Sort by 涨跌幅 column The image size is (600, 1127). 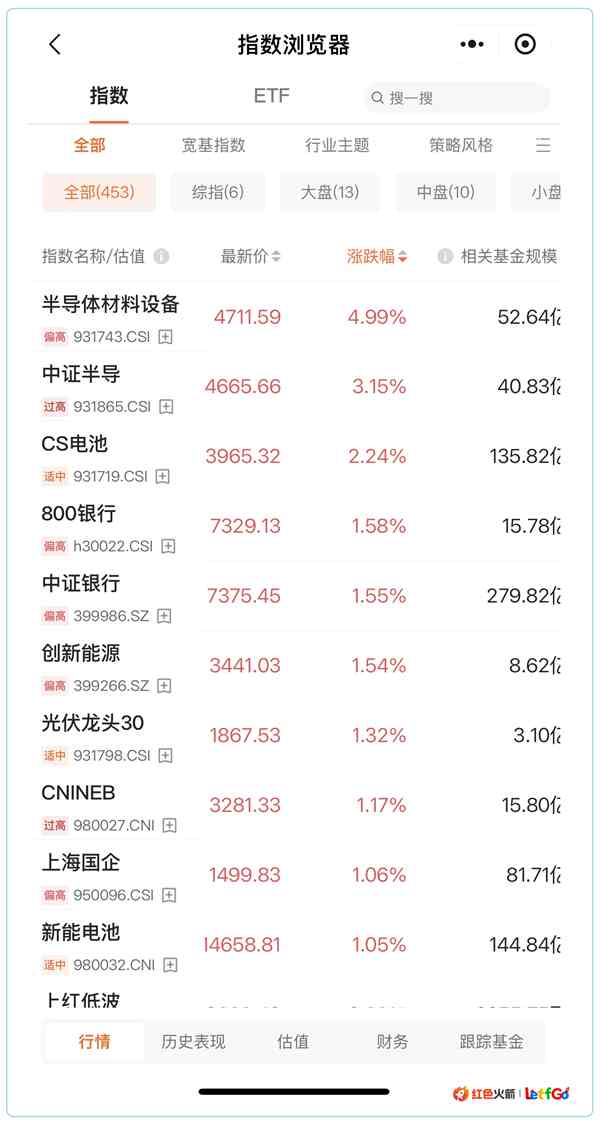click(377, 256)
